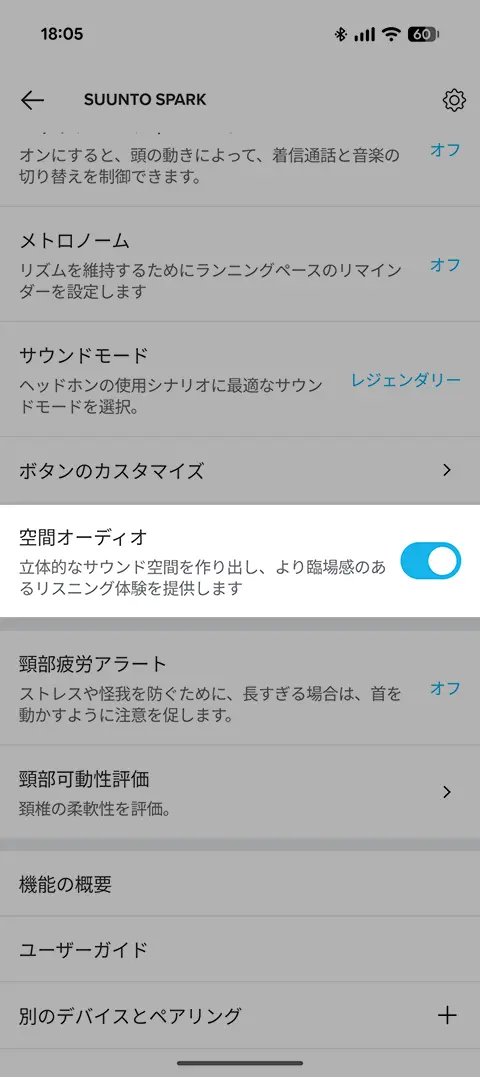The height and width of the screenshot is (1077, 480).
Task: Open ボタンのカスタマイズ
Action: pos(240,471)
